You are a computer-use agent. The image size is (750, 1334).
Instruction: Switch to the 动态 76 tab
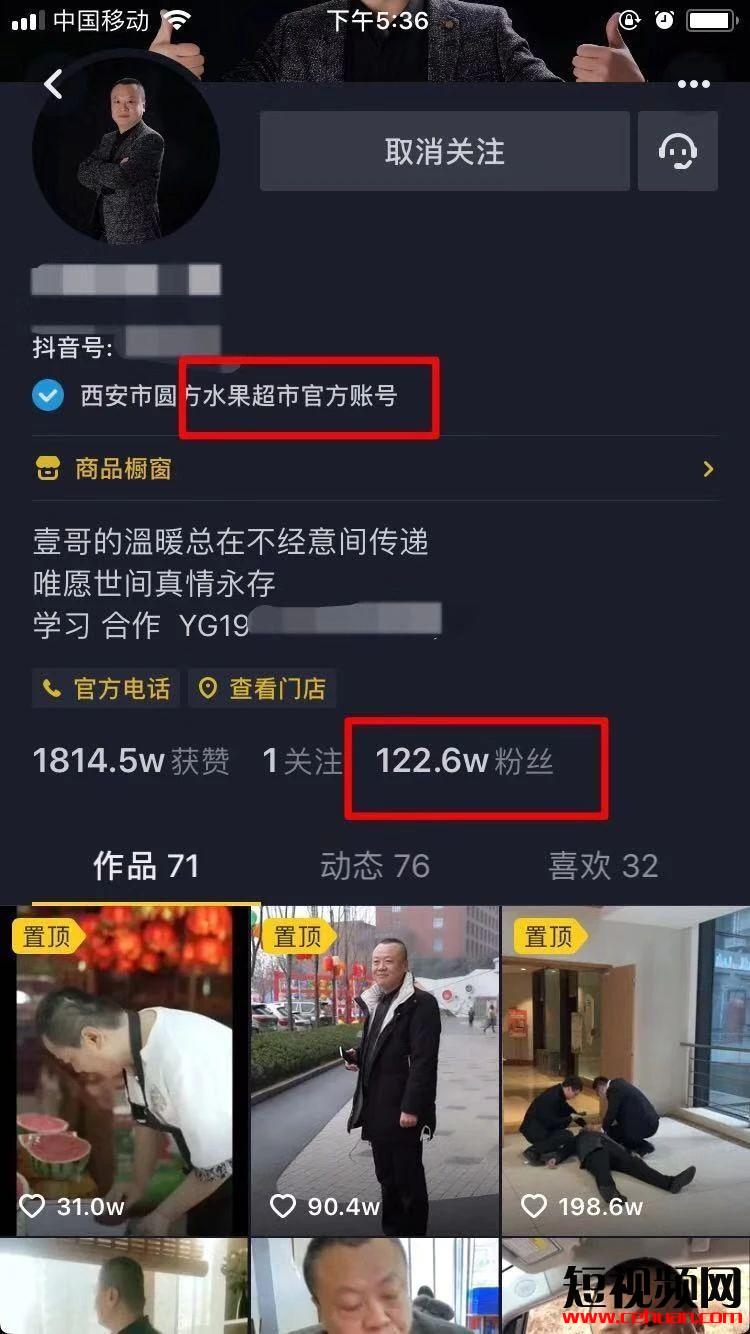(x=375, y=866)
